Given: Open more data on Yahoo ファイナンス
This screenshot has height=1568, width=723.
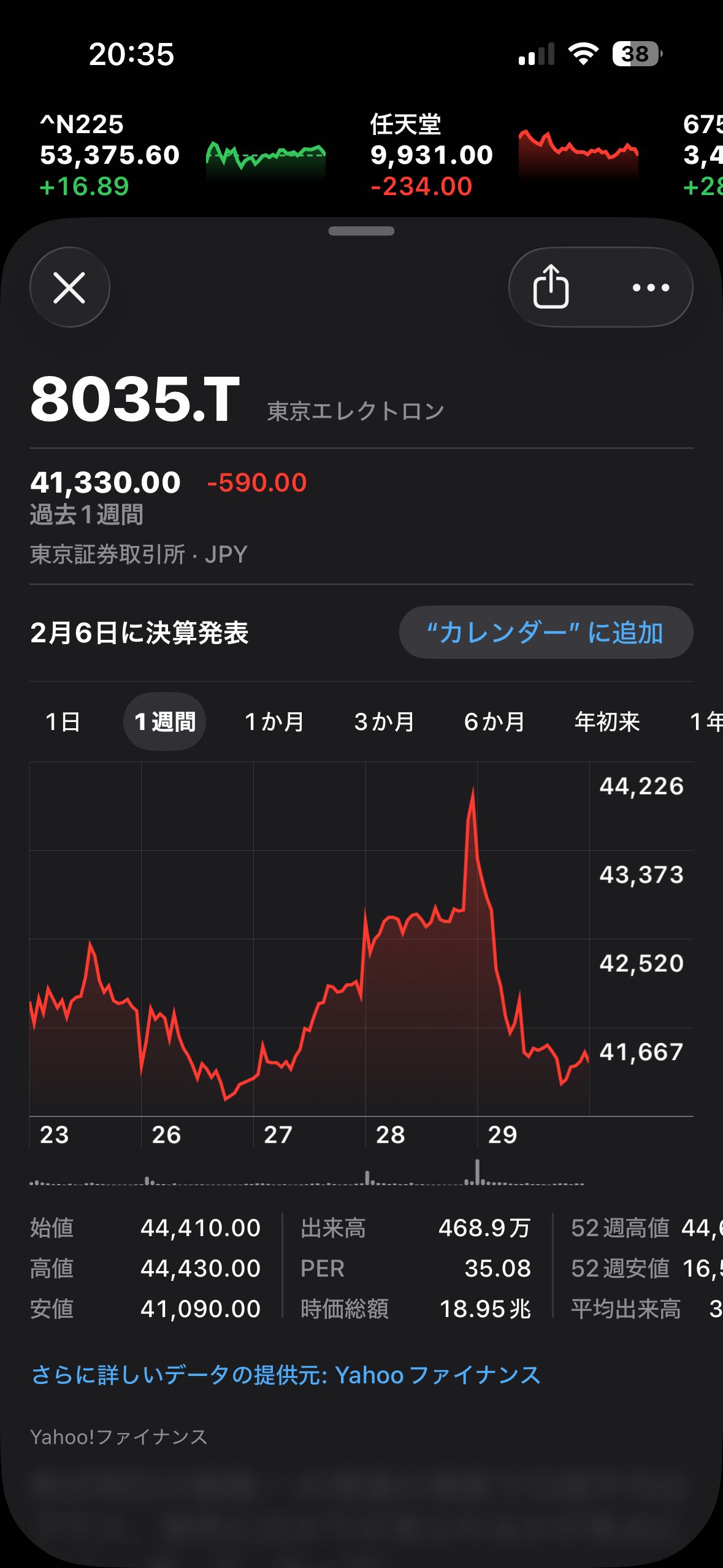Looking at the screenshot, I should [286, 1375].
